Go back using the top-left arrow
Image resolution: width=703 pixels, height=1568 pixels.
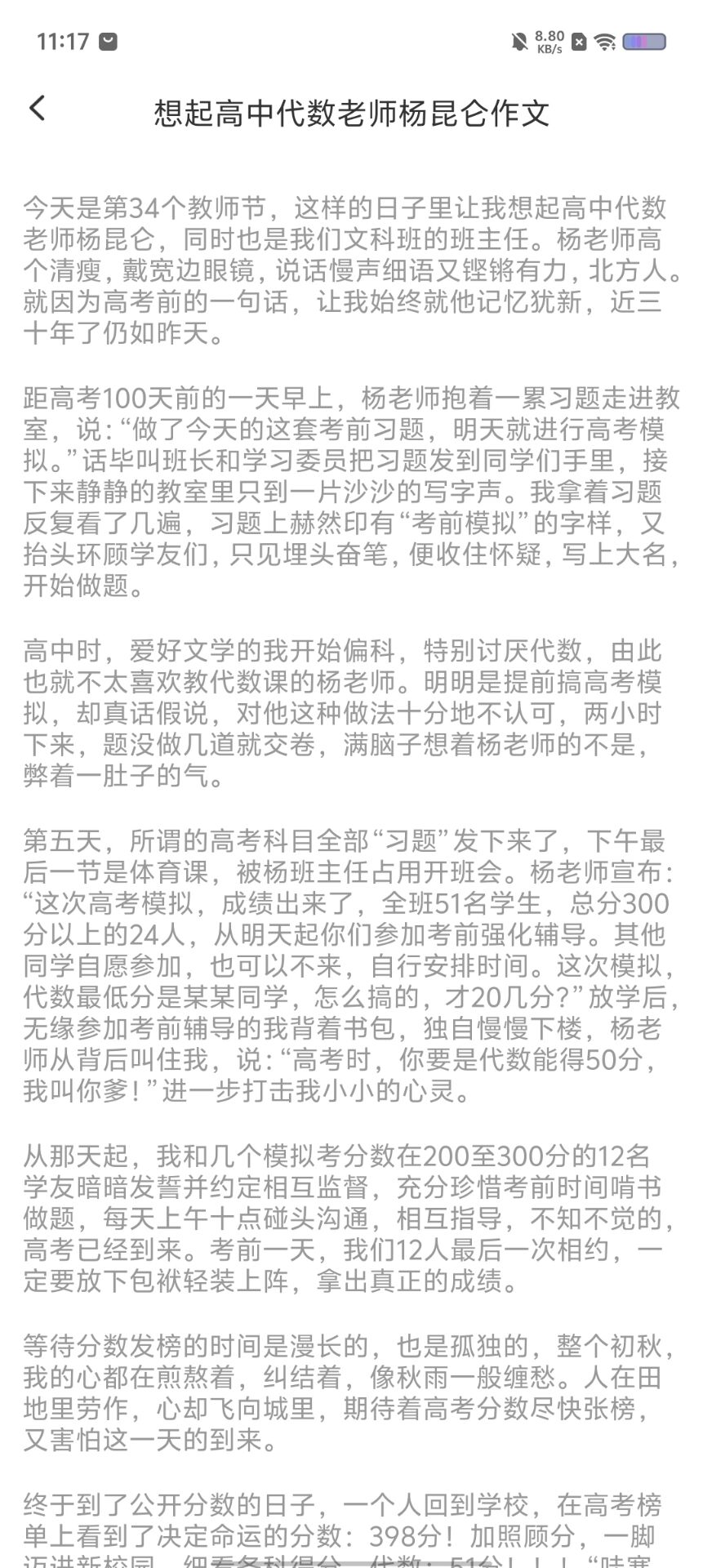tap(37, 109)
